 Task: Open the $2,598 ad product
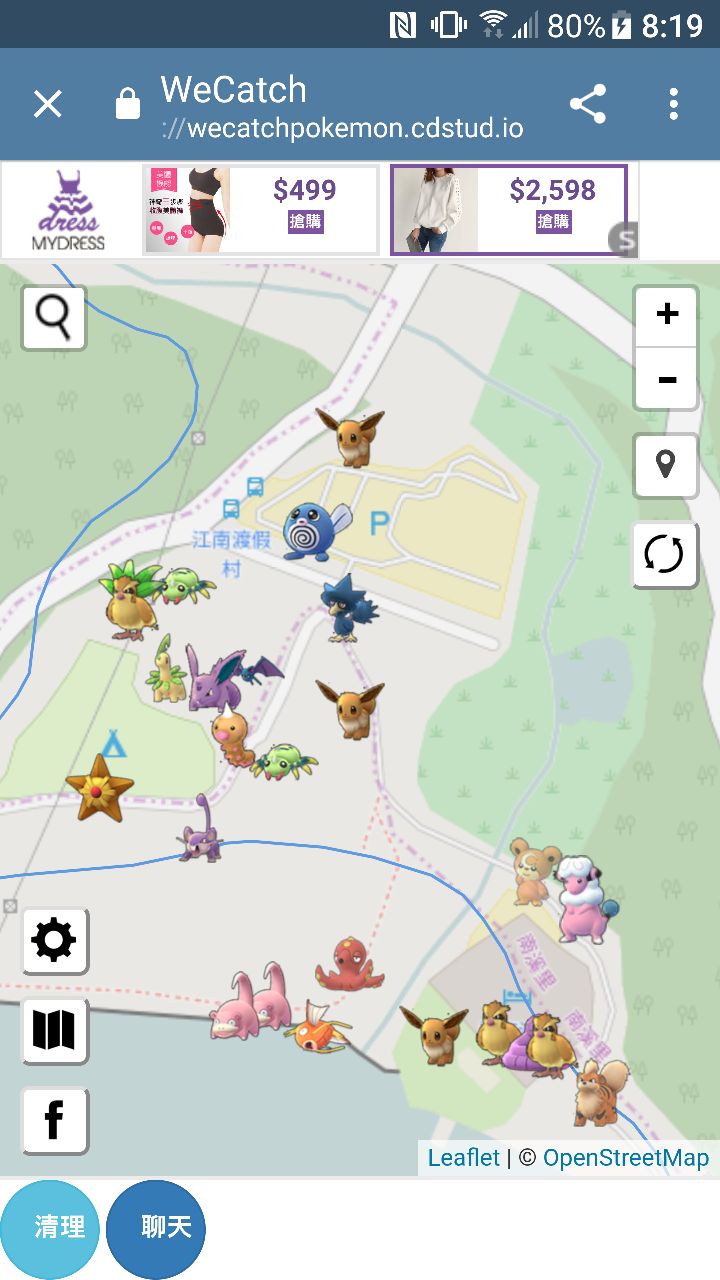pyautogui.click(x=508, y=210)
